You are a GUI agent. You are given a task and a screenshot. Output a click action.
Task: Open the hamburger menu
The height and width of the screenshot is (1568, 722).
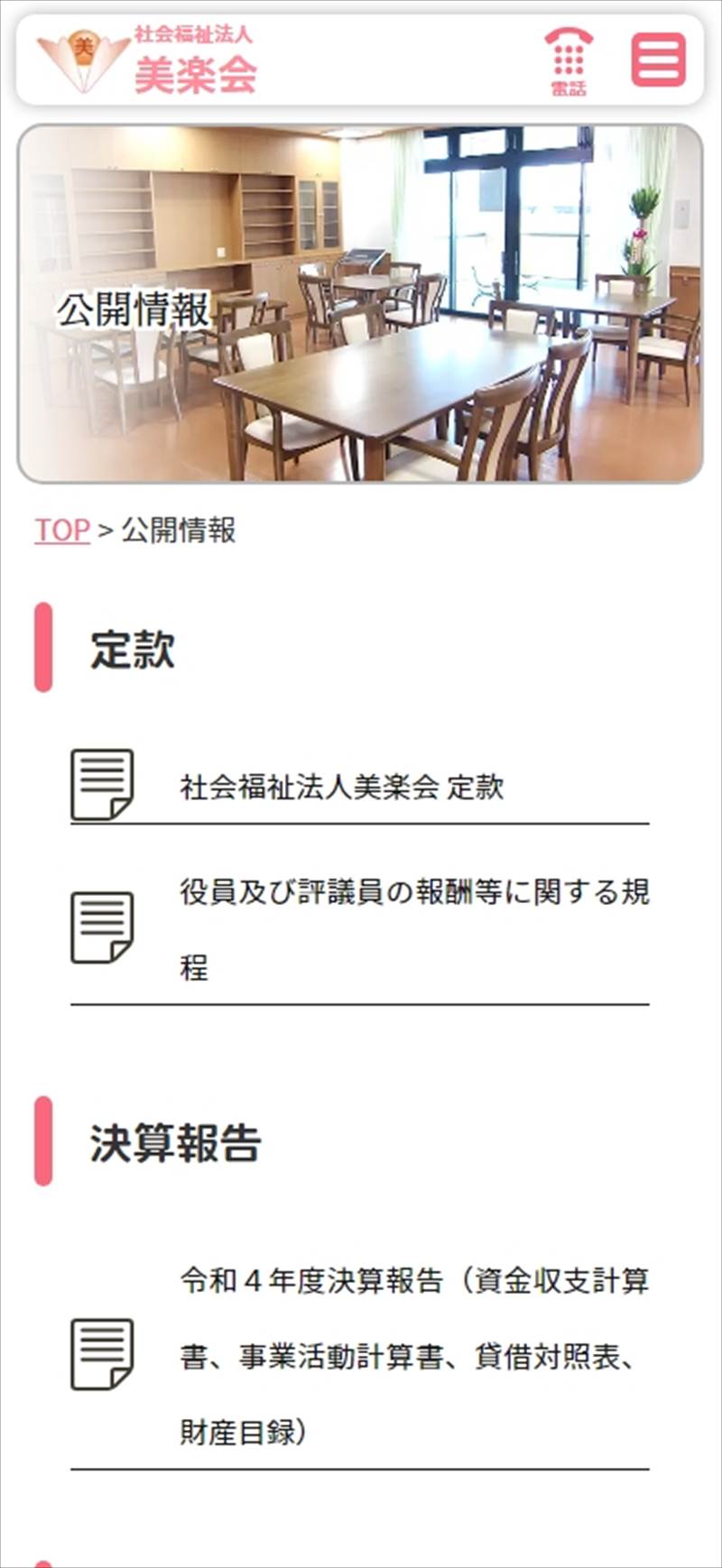click(658, 60)
